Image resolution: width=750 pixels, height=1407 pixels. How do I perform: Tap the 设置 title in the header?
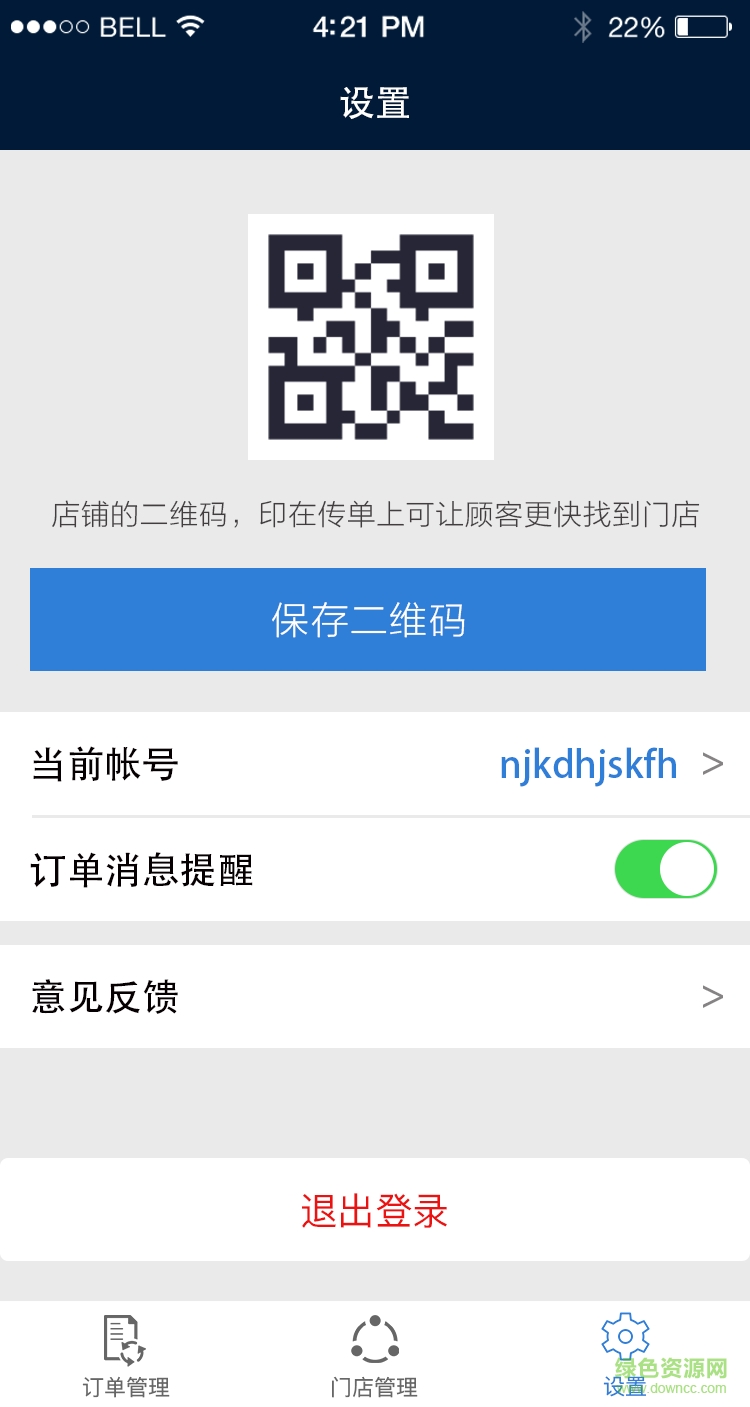(x=375, y=104)
